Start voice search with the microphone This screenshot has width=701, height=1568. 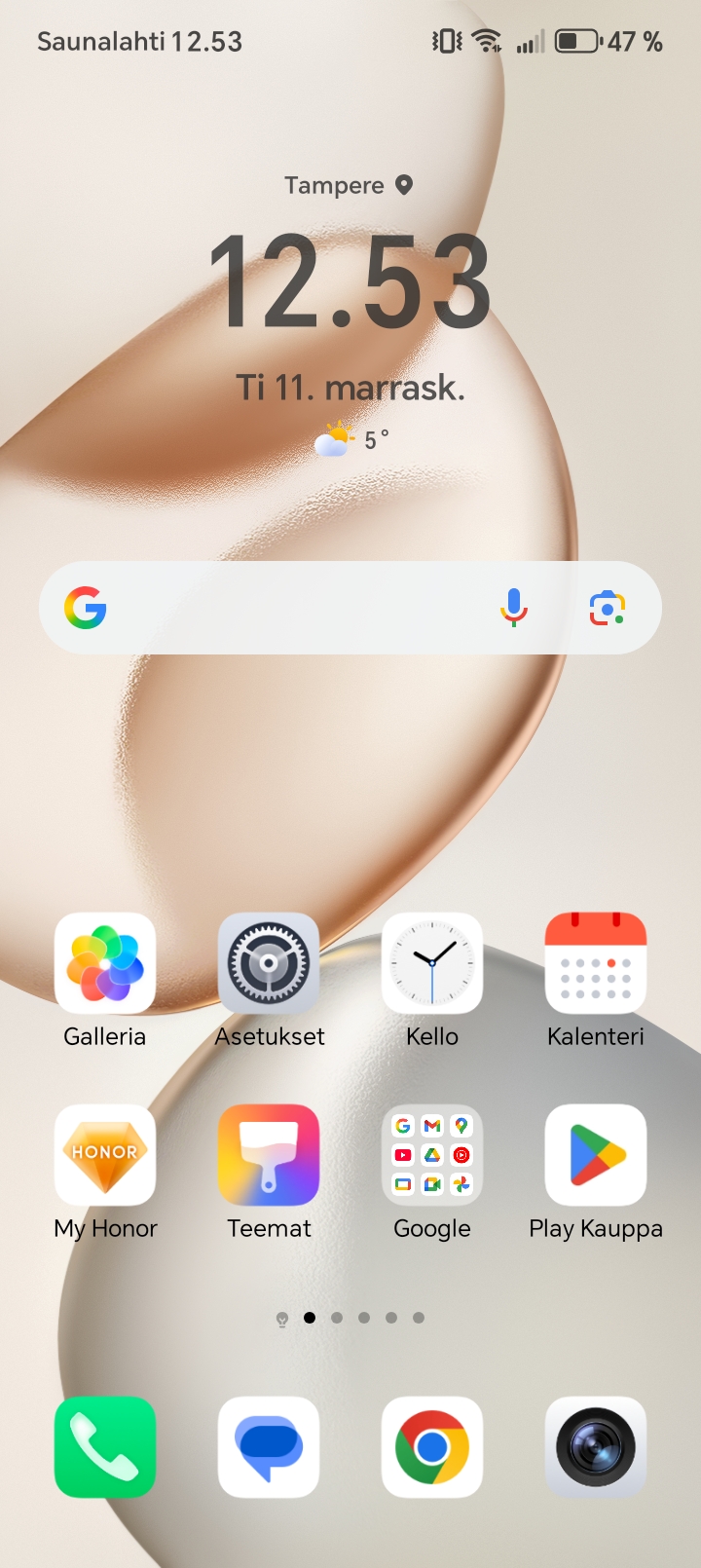coord(514,608)
